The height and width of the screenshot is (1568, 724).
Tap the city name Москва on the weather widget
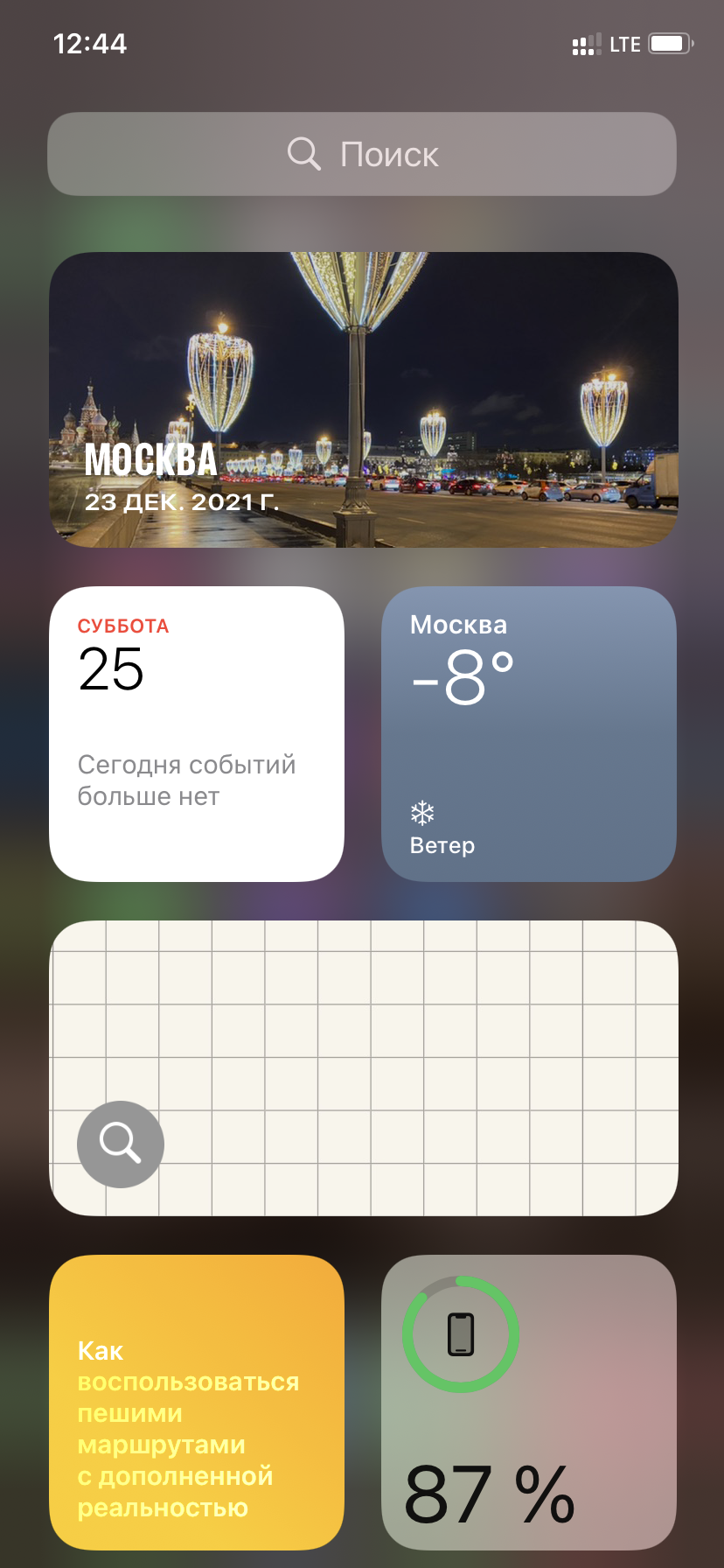458,624
